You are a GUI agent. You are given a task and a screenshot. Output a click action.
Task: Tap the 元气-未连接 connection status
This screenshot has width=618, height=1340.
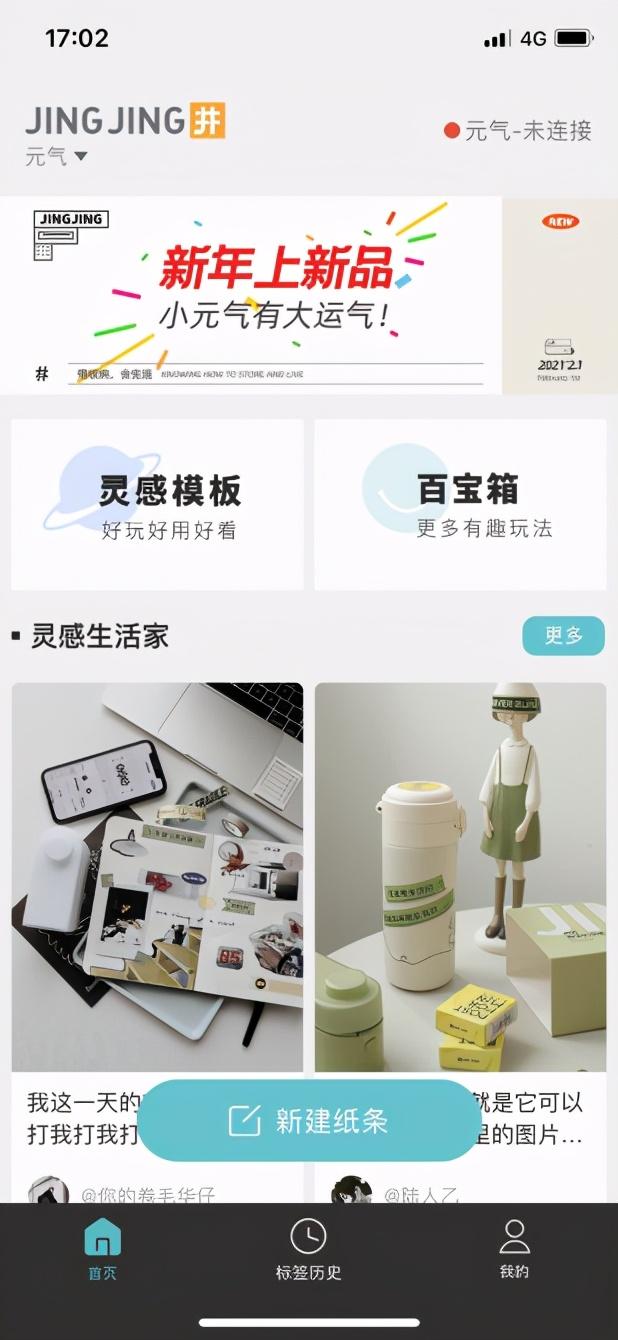518,130
